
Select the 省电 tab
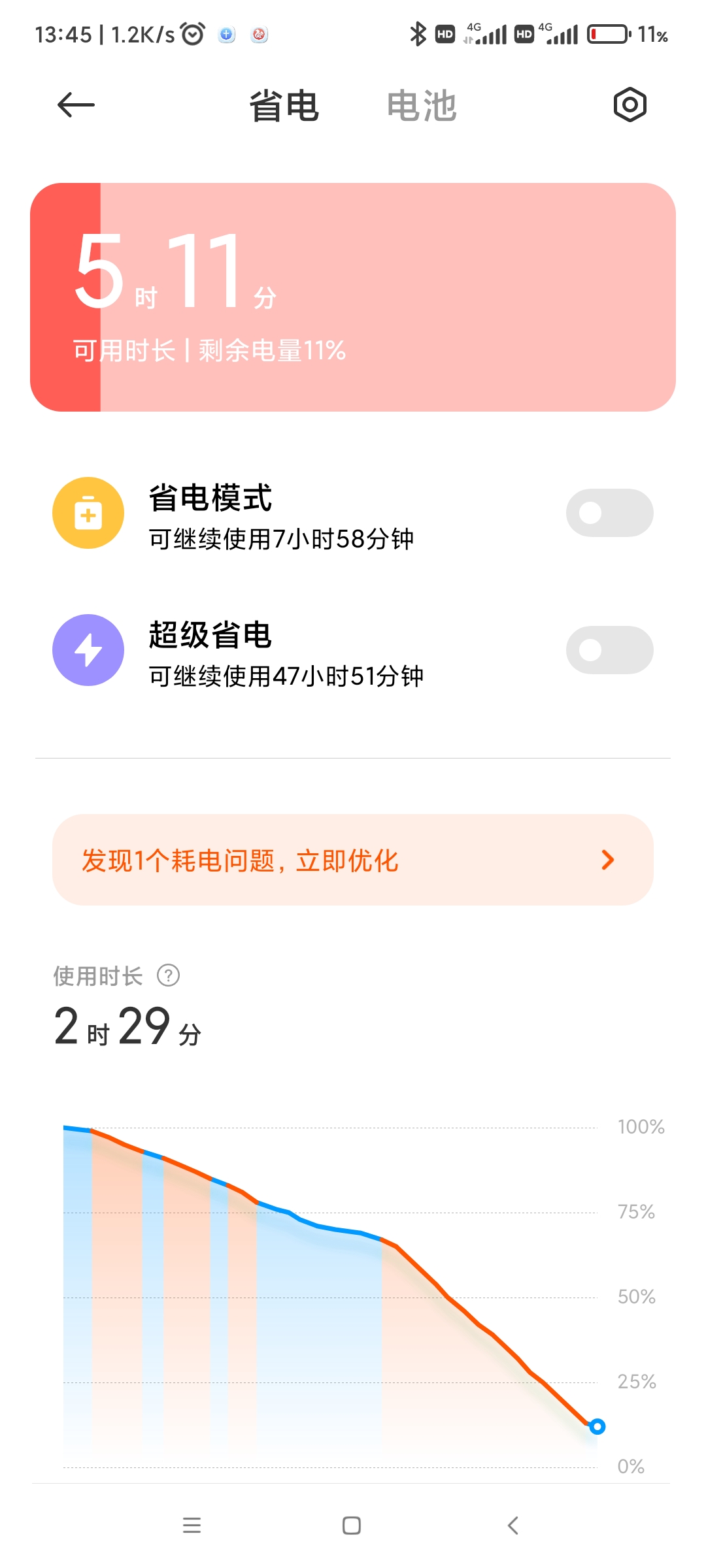pyautogui.click(x=284, y=106)
